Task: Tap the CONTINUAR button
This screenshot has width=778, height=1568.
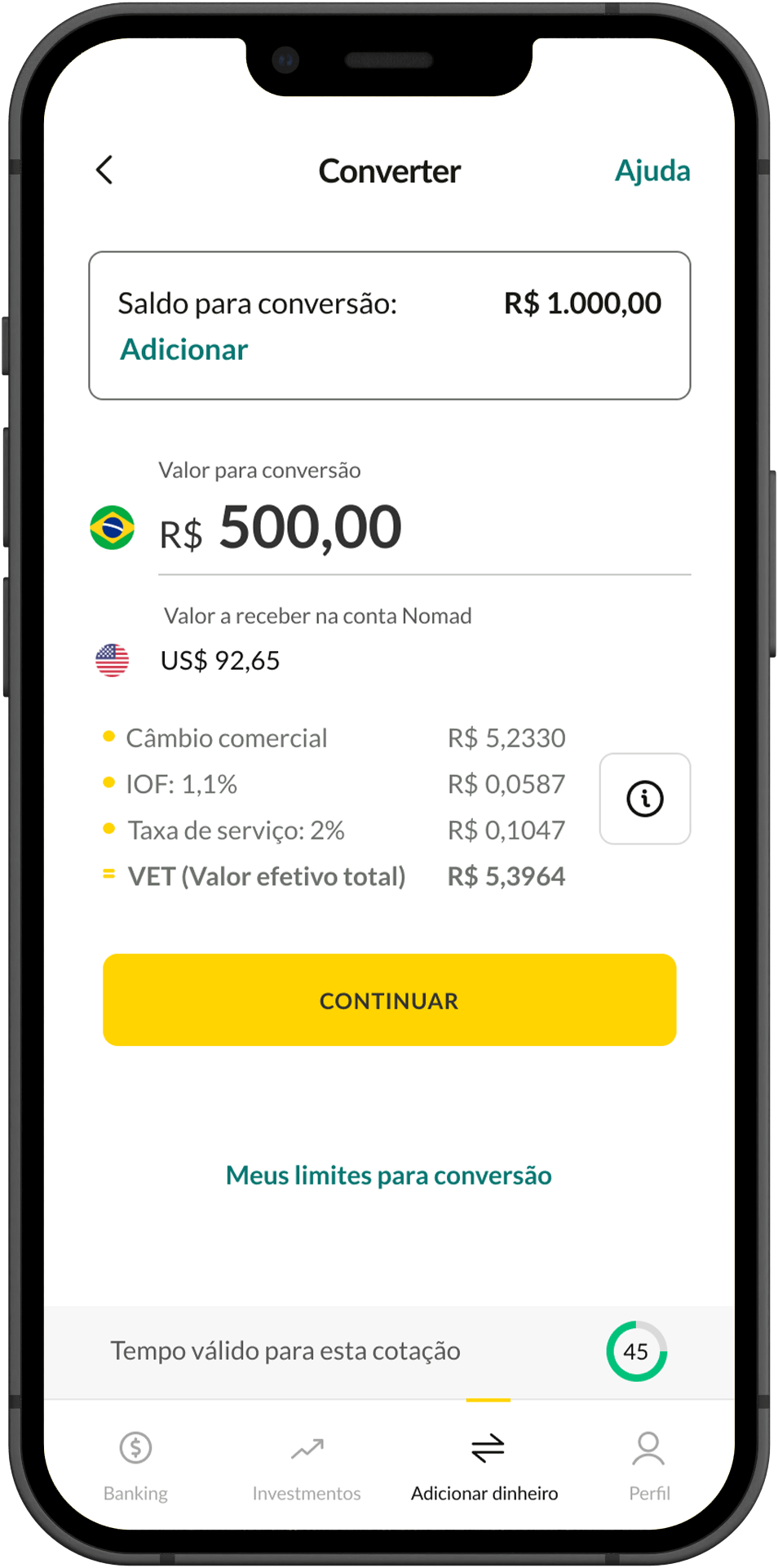Action: tap(389, 1000)
